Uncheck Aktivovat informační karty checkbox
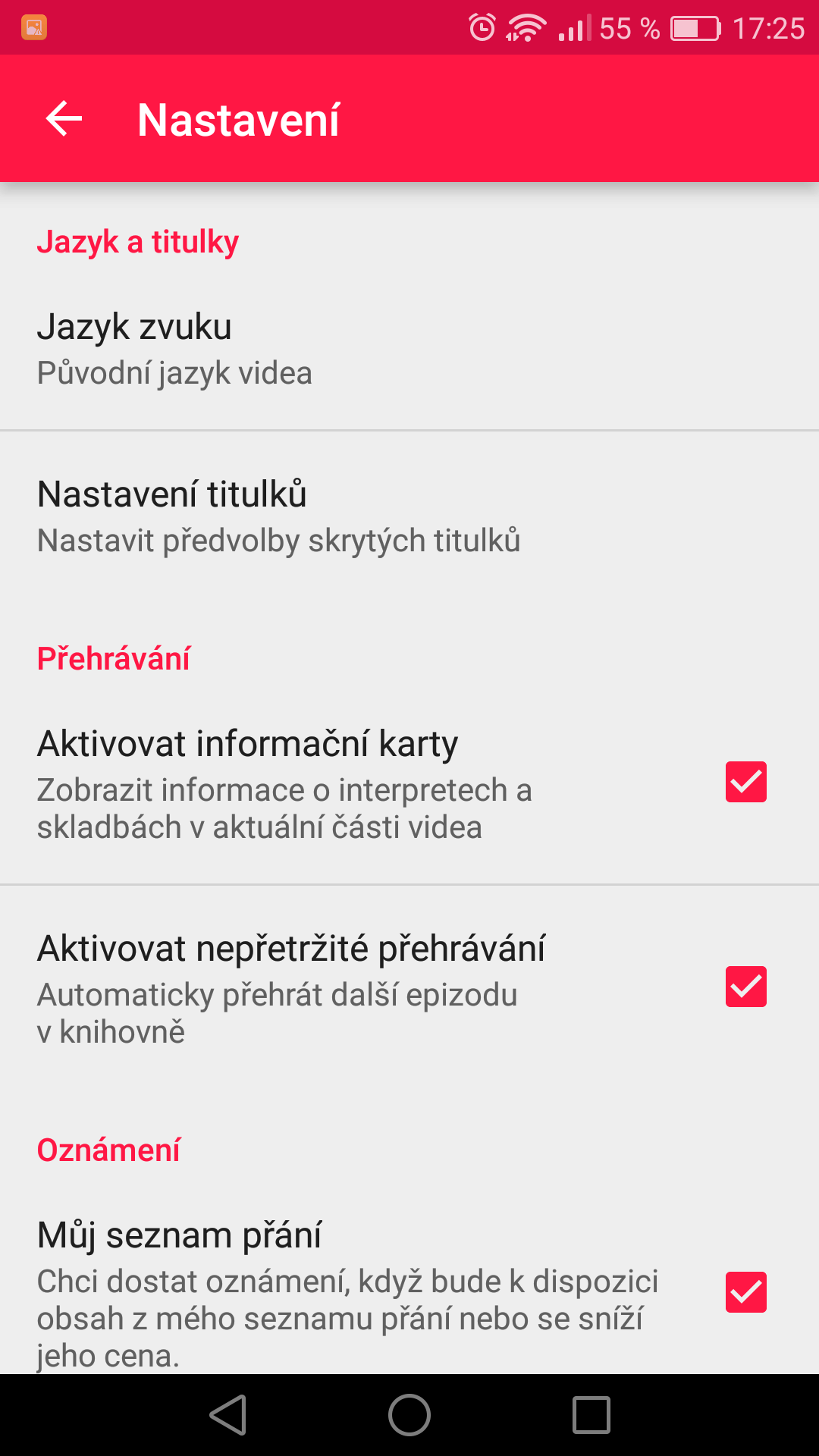The height and width of the screenshot is (1456, 819). (x=746, y=782)
